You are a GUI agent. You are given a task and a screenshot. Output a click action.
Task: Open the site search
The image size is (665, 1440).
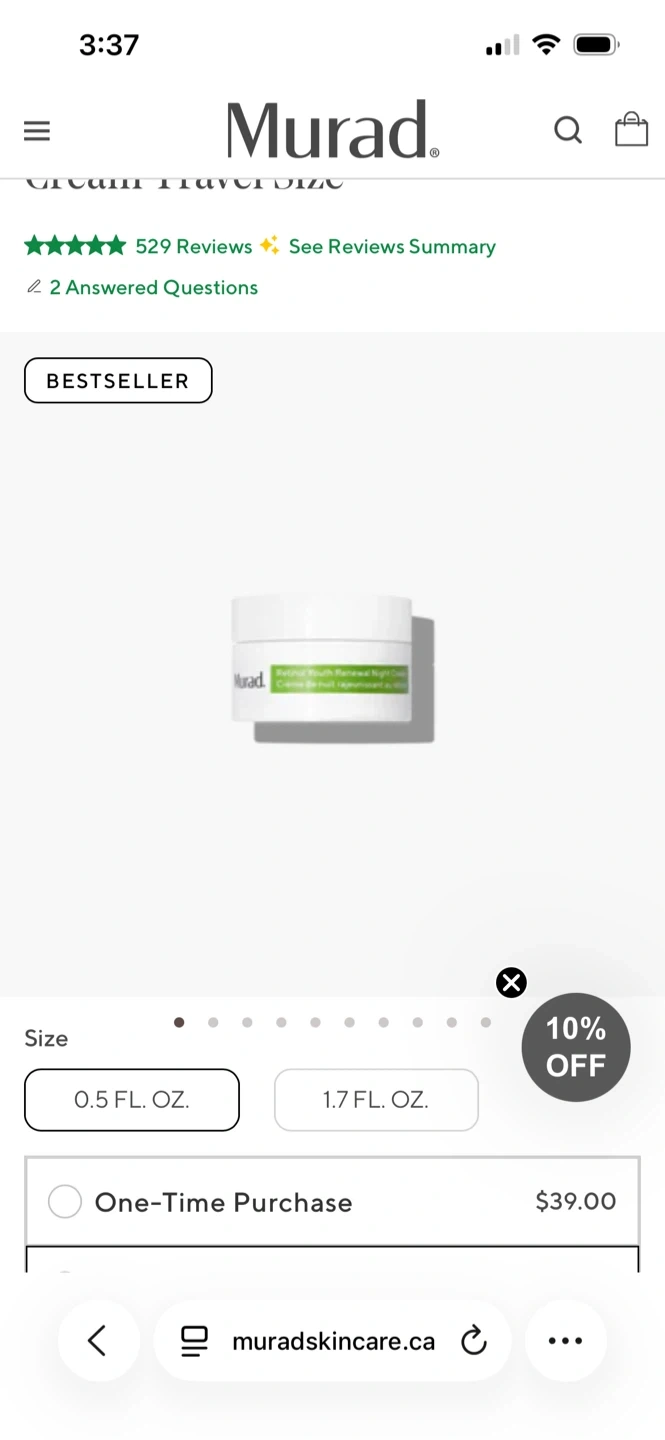pos(568,130)
